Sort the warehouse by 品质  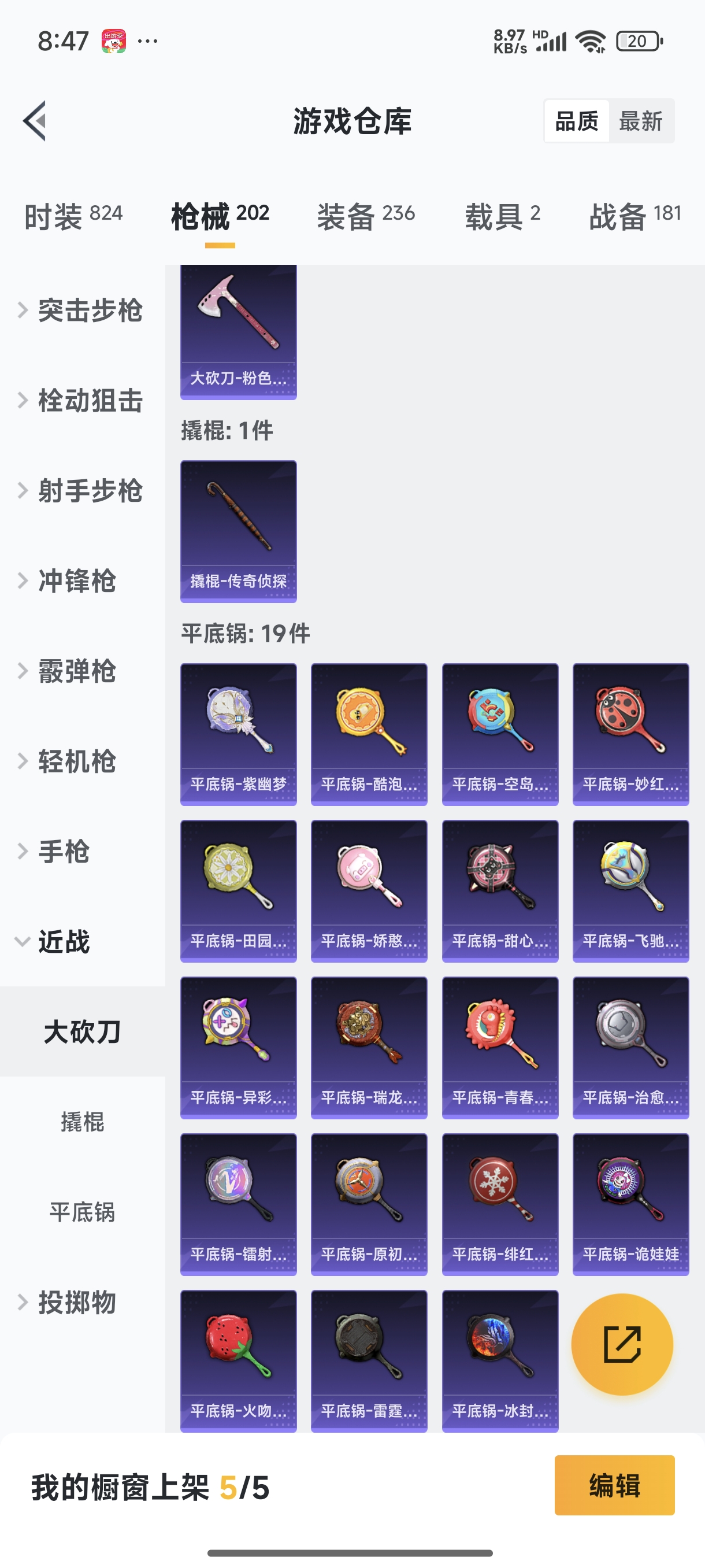(577, 121)
